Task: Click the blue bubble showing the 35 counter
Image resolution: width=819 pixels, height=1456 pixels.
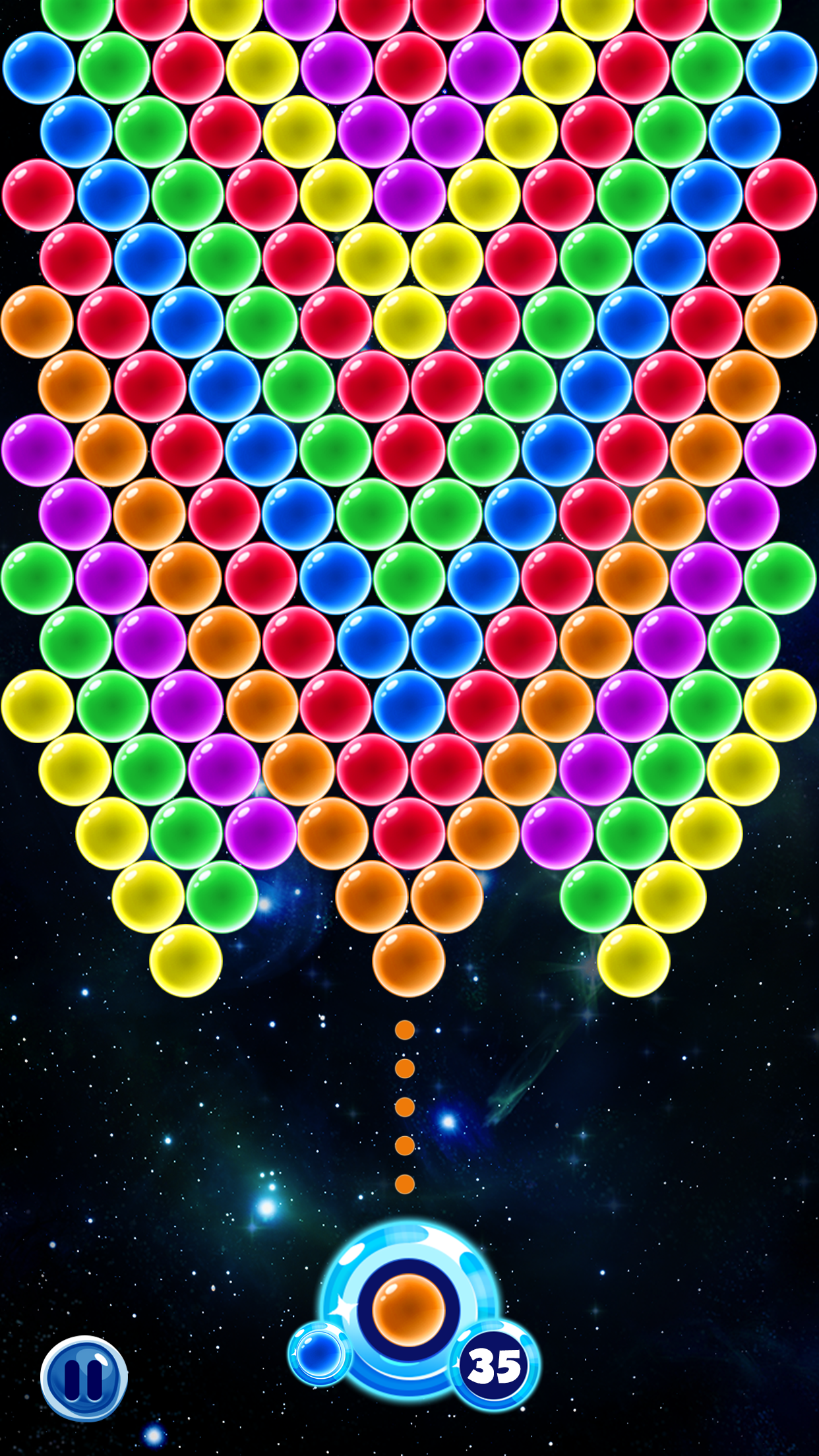Action: pos(493,1365)
